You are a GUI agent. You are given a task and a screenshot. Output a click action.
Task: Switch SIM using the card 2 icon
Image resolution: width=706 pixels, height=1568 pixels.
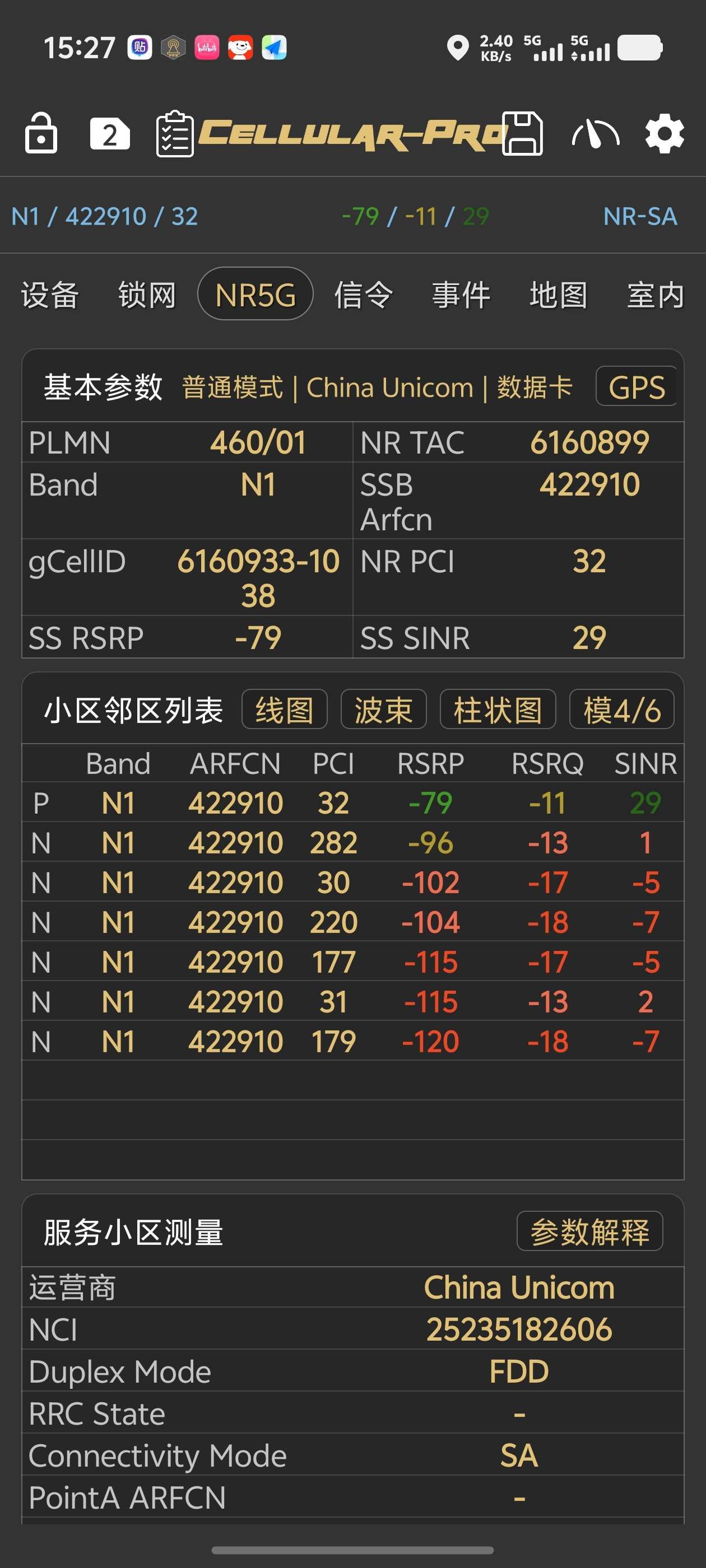coord(110,134)
